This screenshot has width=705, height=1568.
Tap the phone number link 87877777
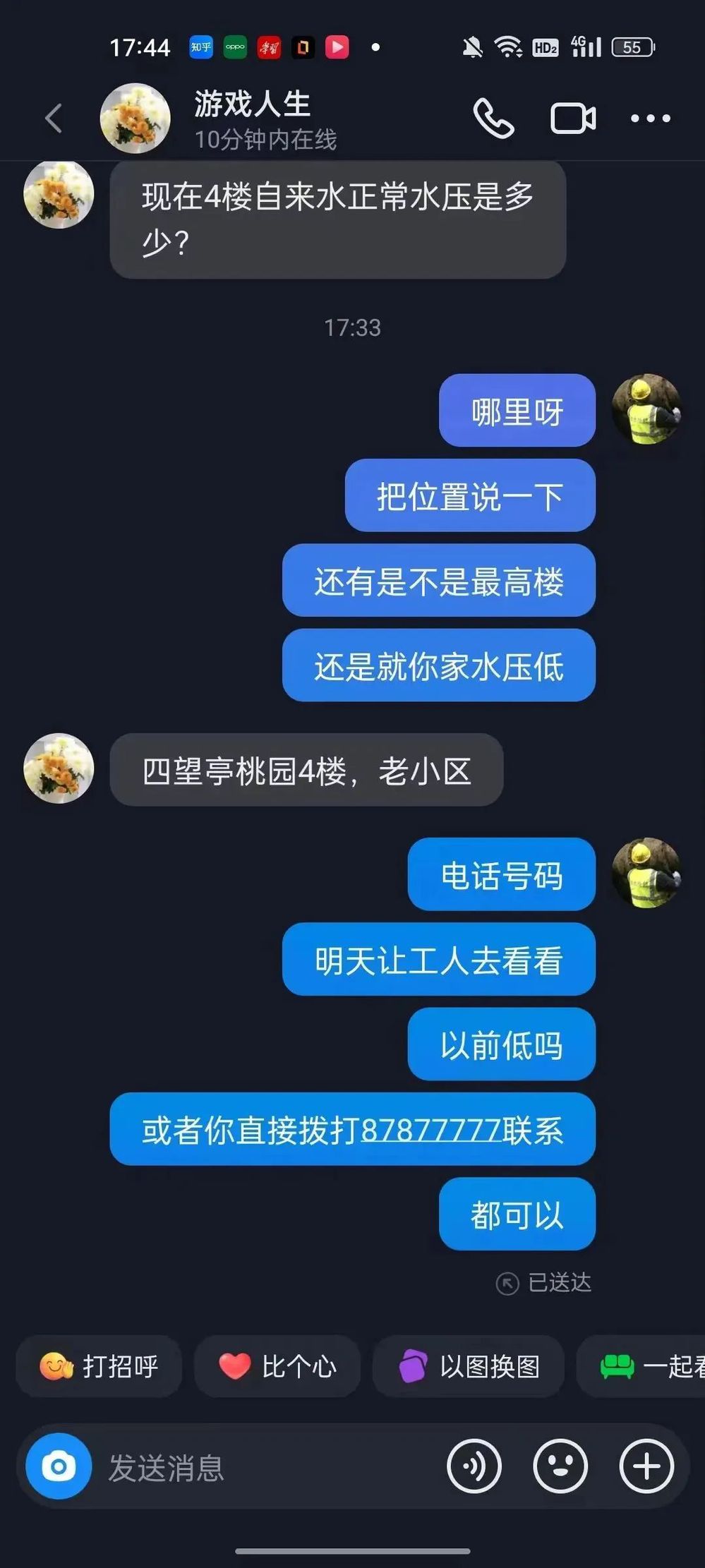click(430, 1130)
